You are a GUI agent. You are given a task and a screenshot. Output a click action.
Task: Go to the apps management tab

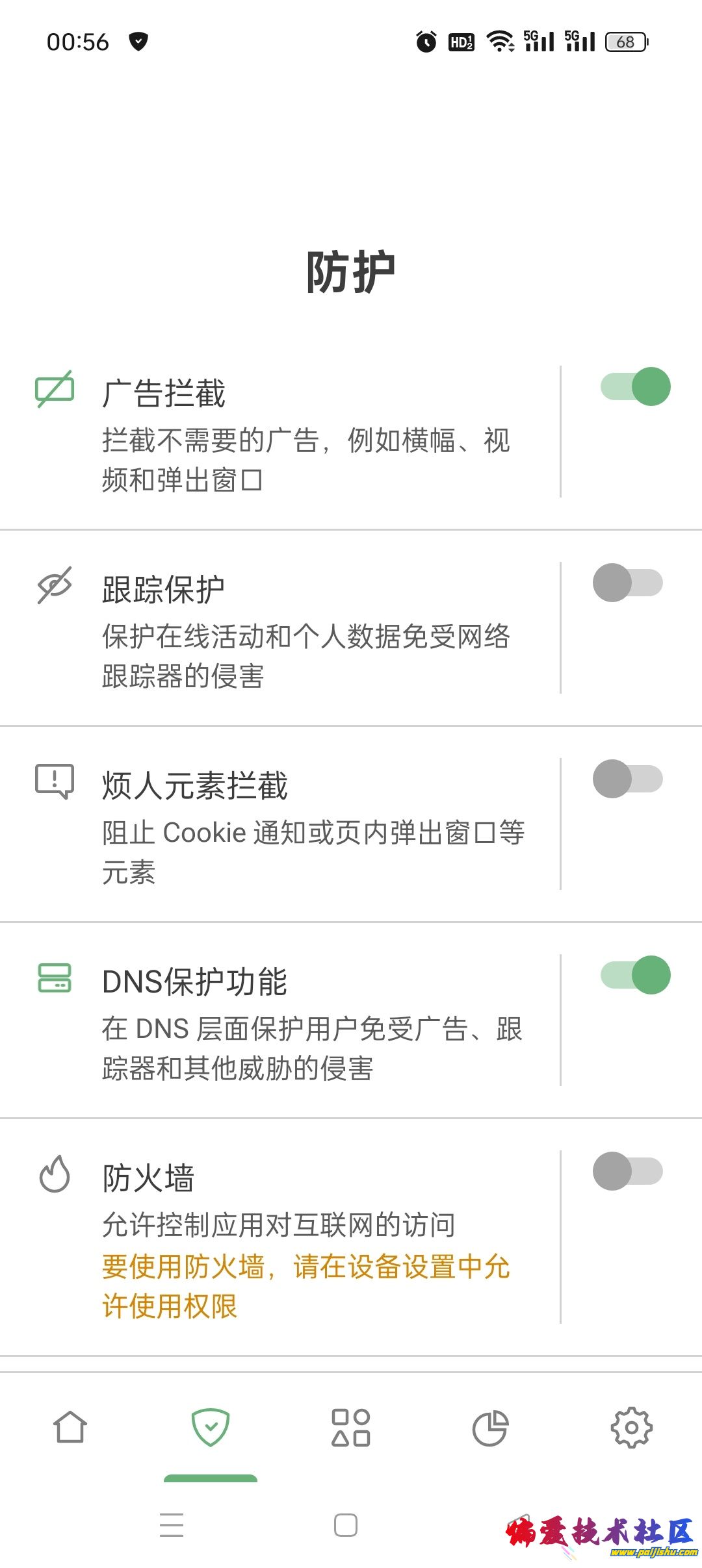351,1428
